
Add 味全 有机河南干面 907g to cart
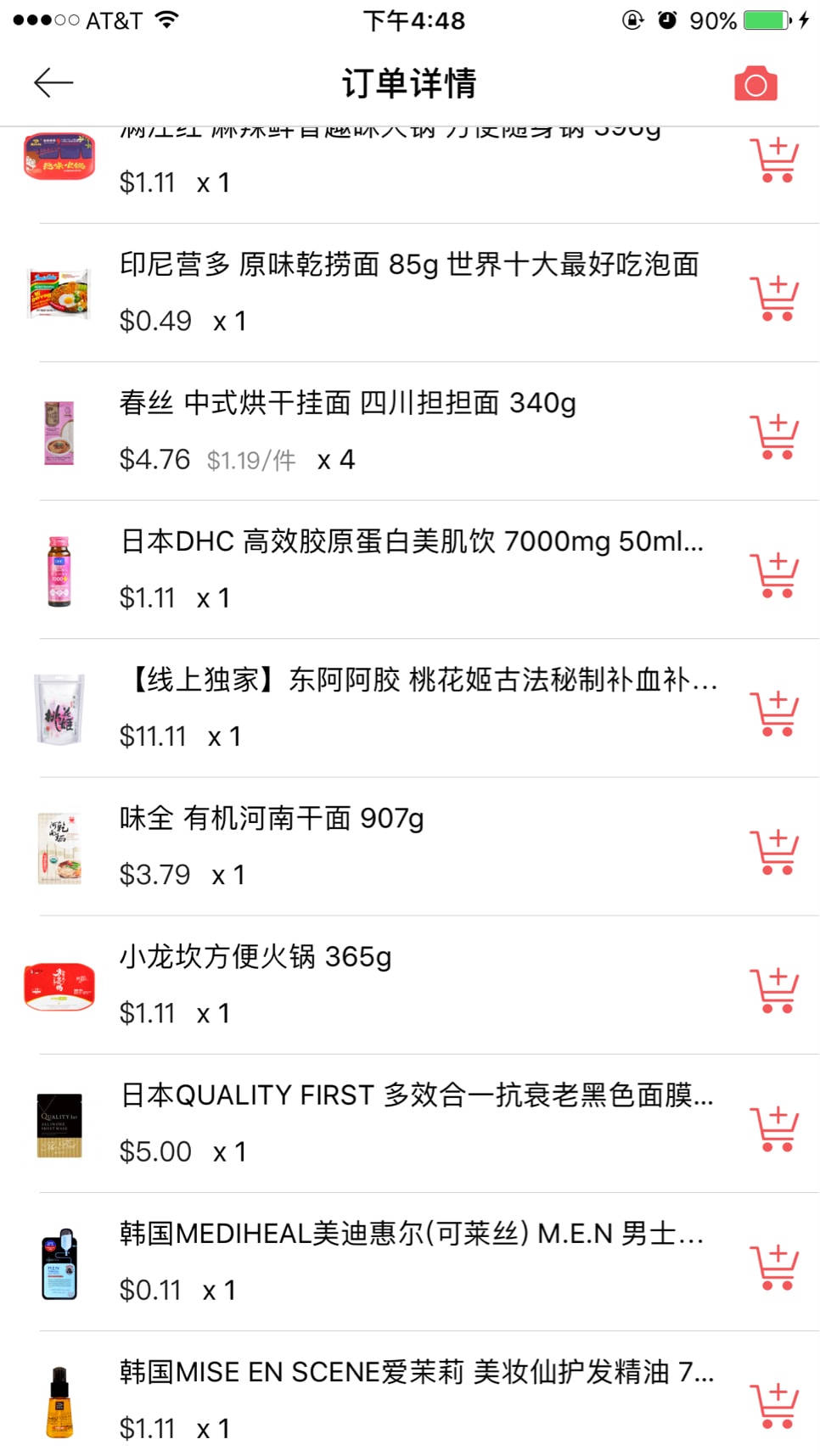pos(774,852)
